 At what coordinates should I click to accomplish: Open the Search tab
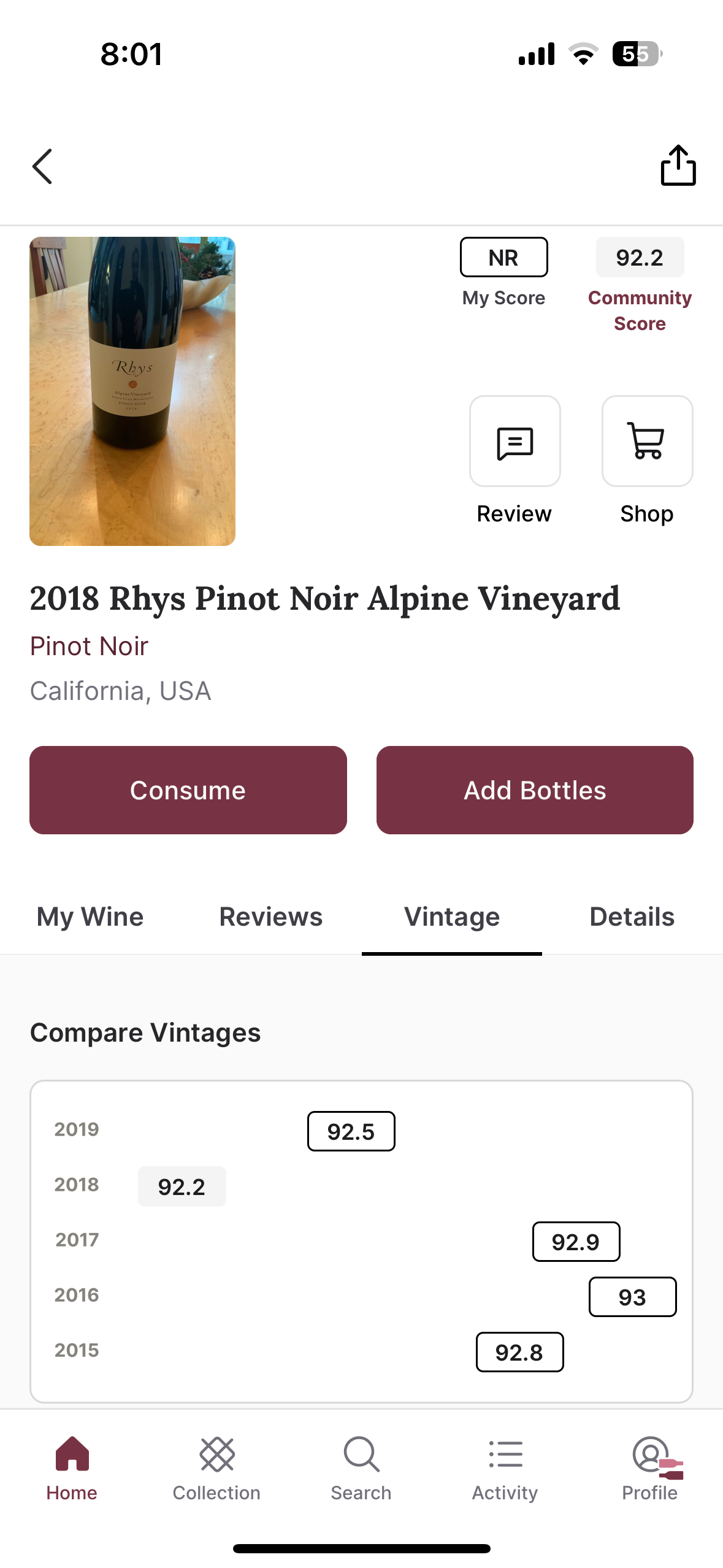click(x=361, y=1469)
